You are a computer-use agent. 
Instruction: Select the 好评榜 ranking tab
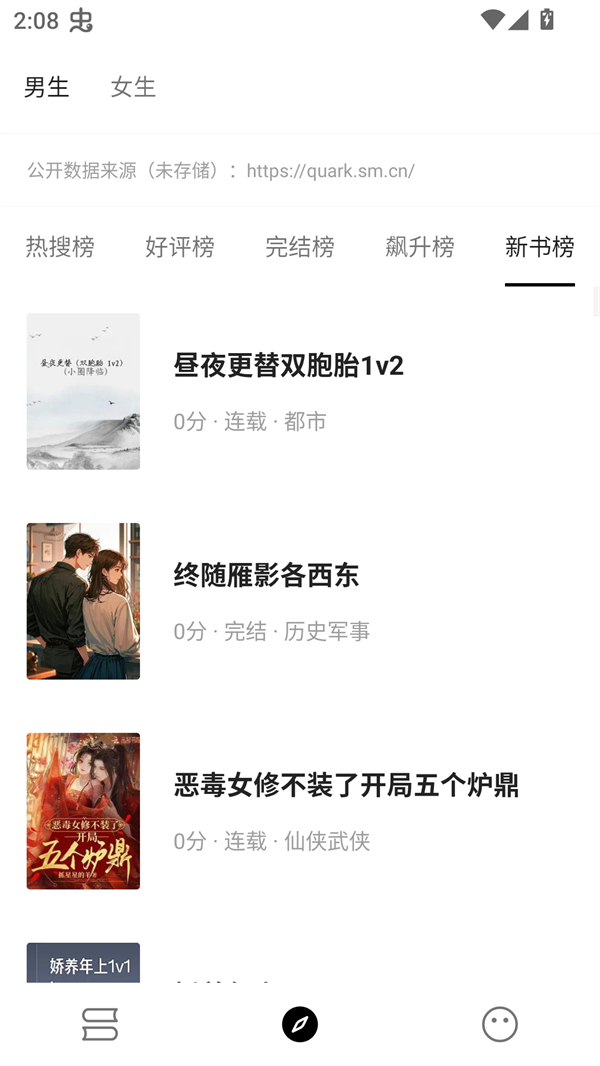click(x=180, y=247)
